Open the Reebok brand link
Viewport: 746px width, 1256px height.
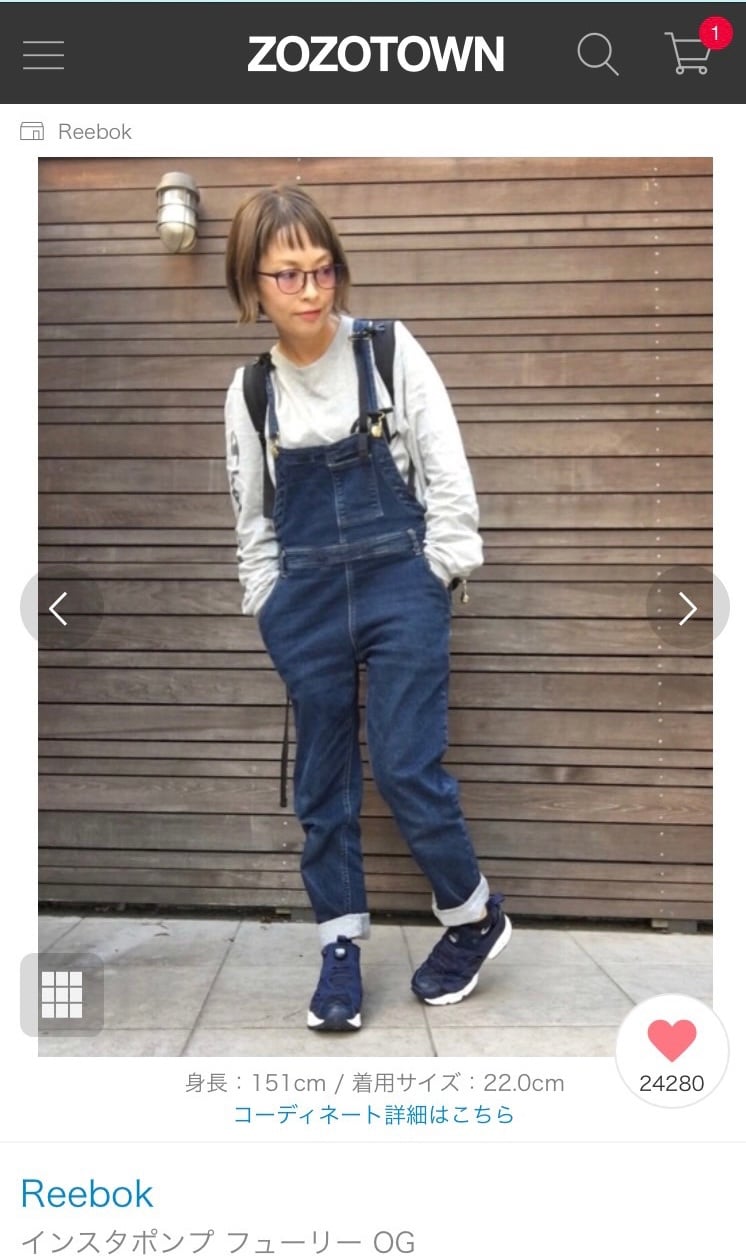tap(87, 1193)
